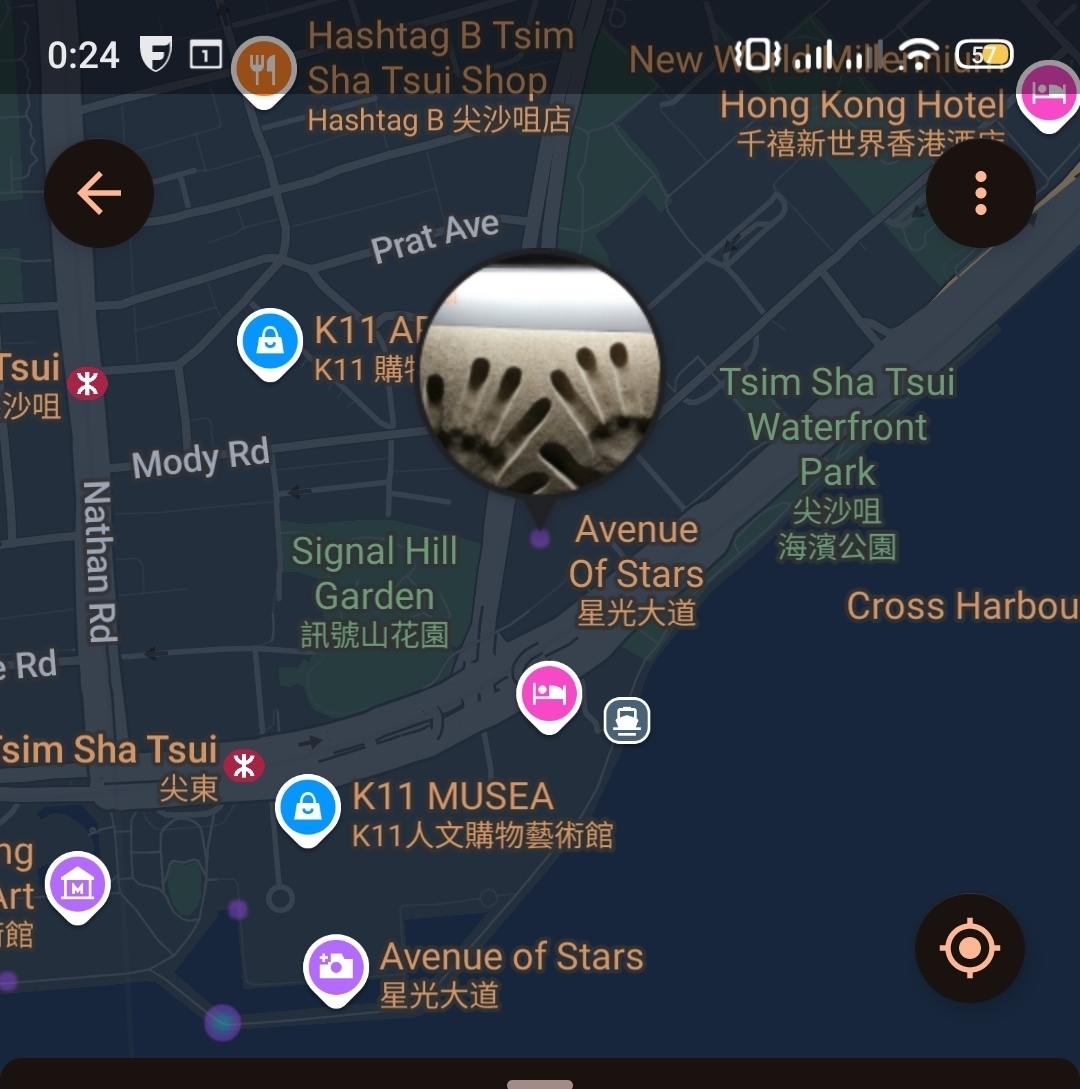Go back using the arrow button

(x=98, y=194)
